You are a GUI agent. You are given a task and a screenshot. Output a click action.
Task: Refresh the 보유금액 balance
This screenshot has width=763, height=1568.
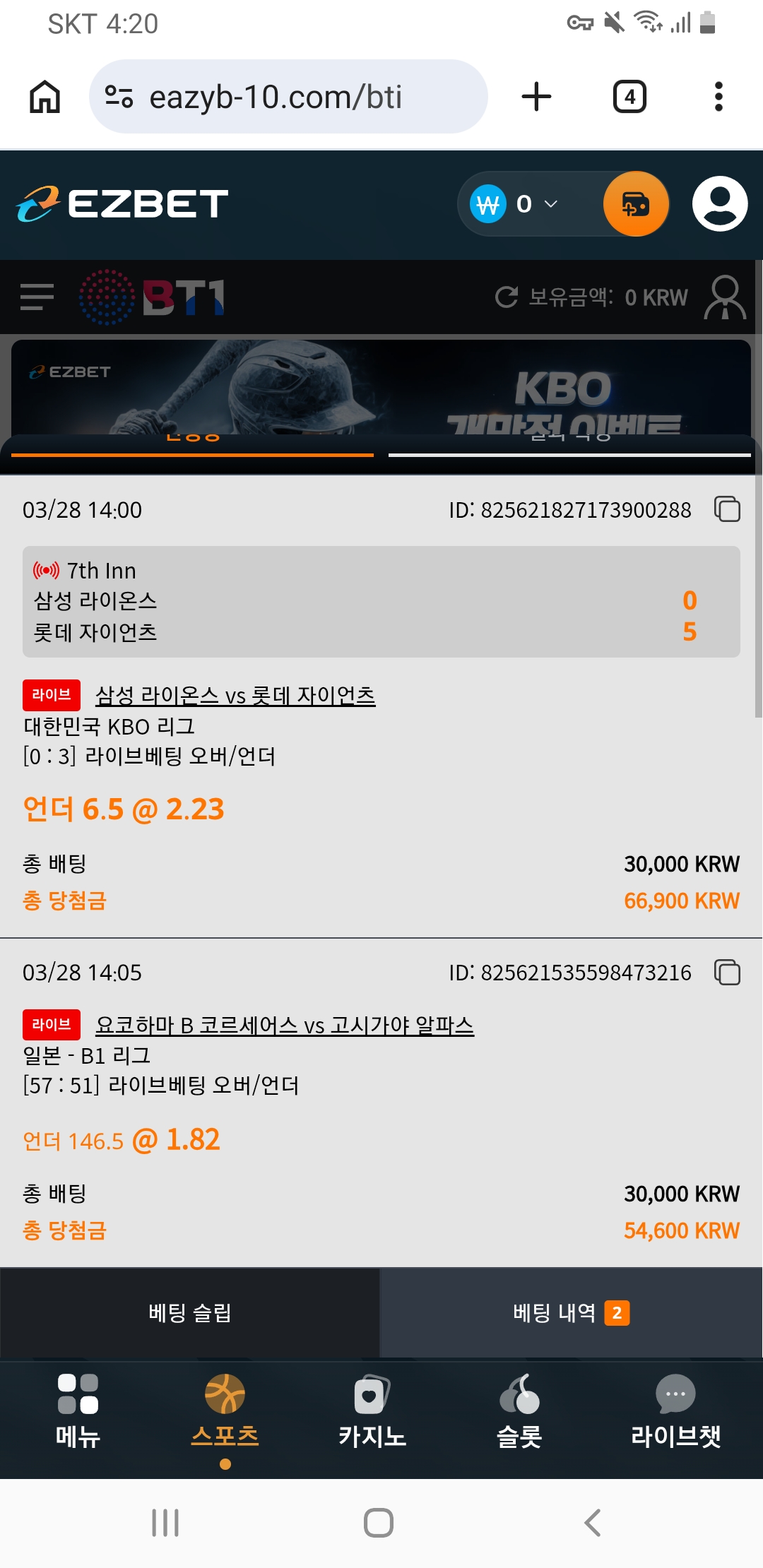click(507, 297)
